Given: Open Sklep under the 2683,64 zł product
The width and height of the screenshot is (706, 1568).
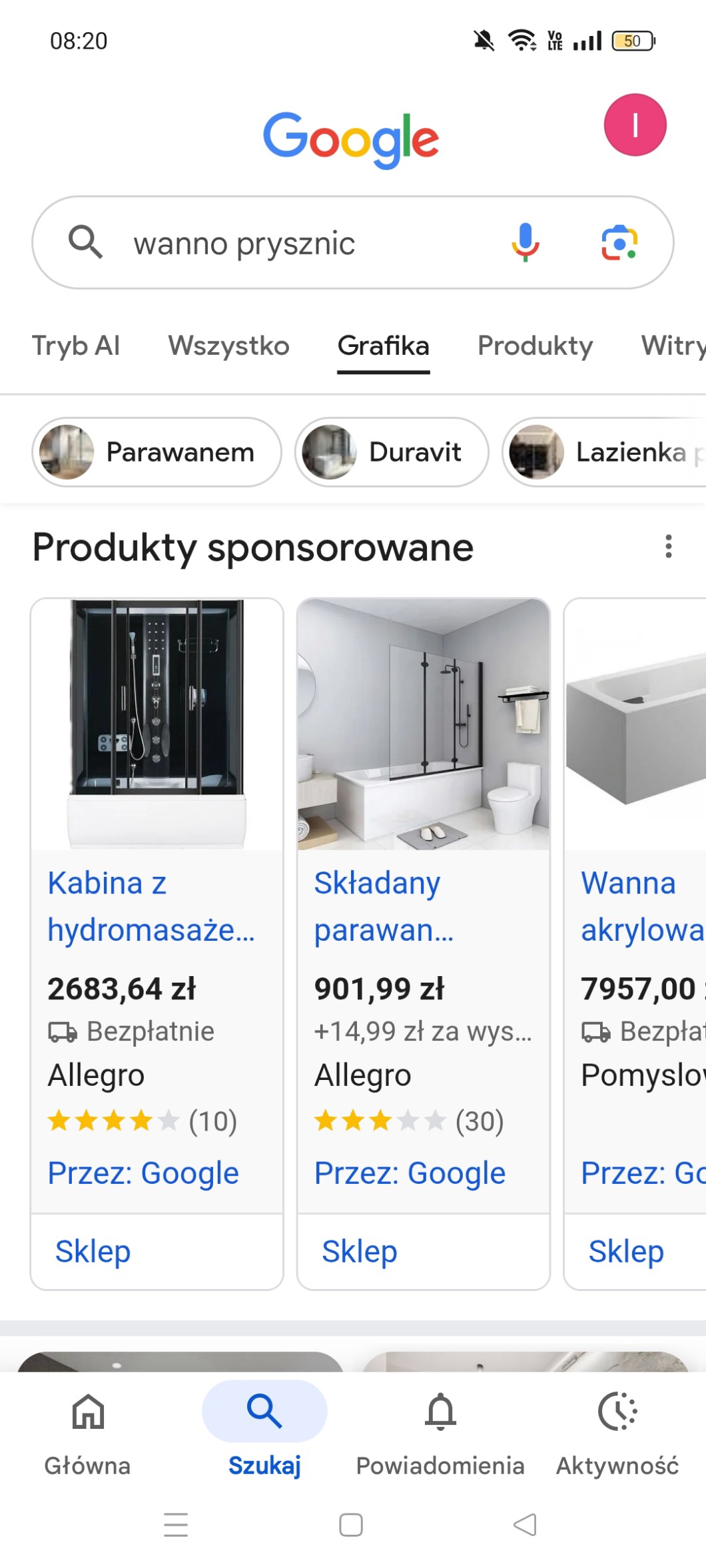Looking at the screenshot, I should (93, 1252).
